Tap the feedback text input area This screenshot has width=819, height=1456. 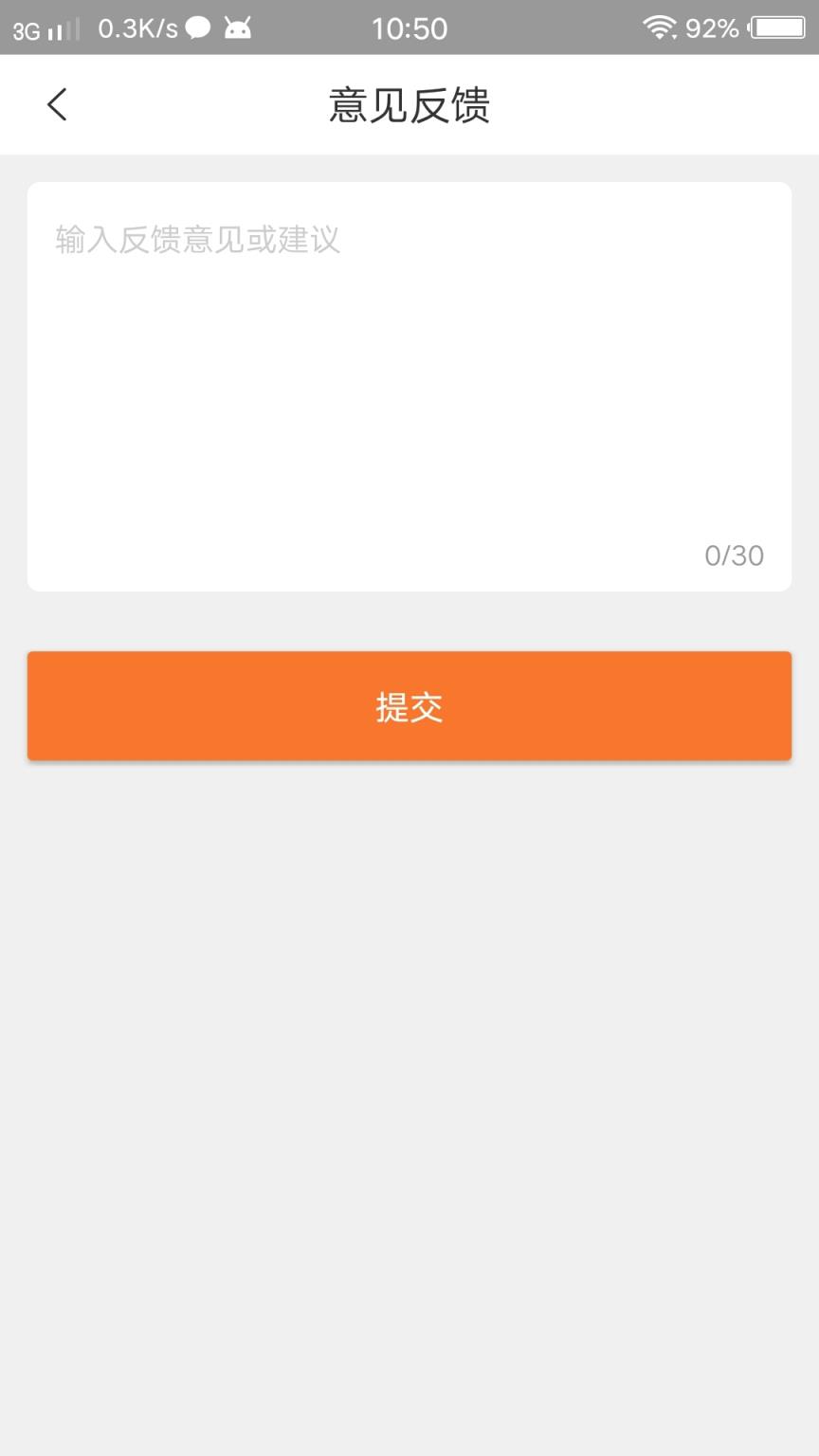tap(409, 360)
